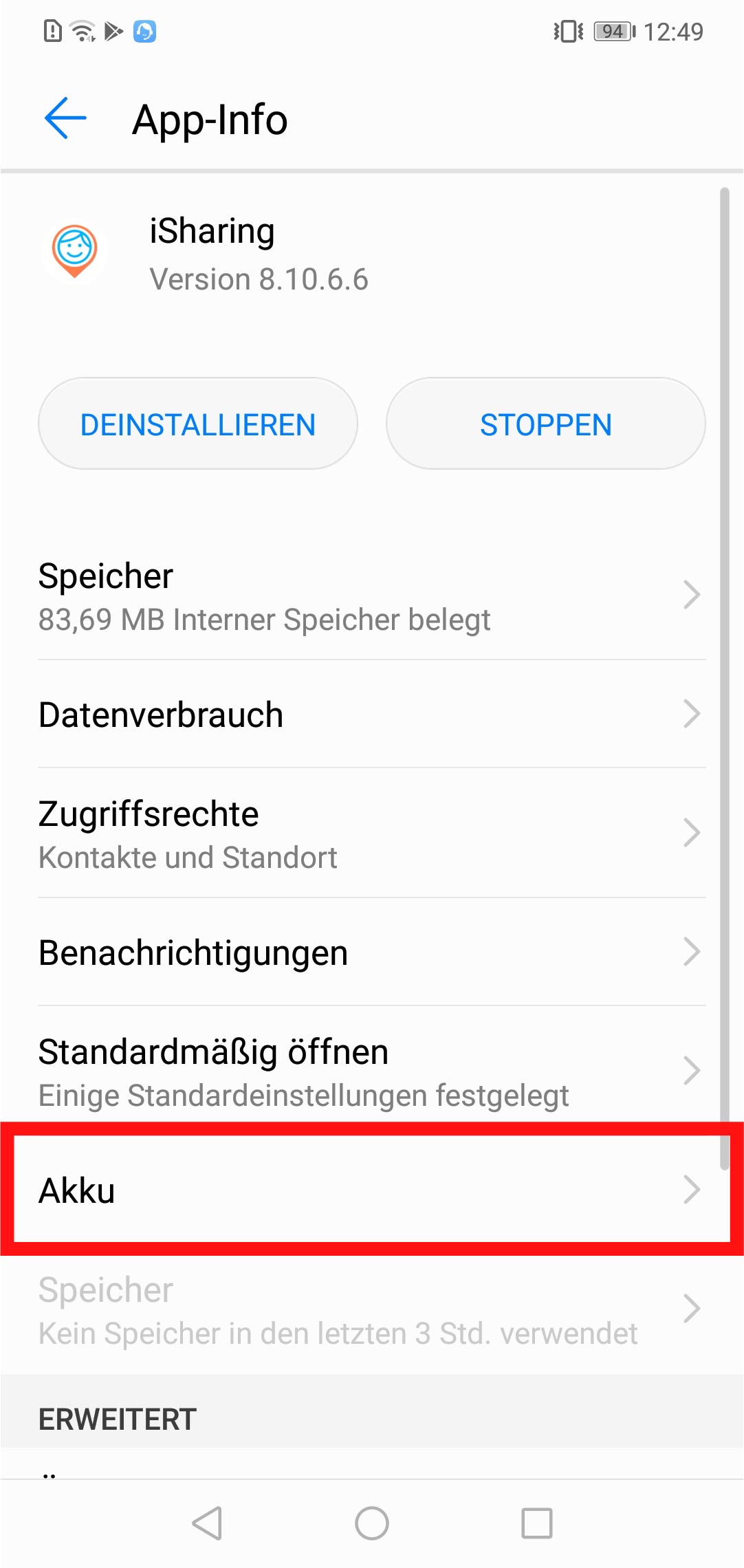Stop the app with STOPPEN
The image size is (744, 1568).
click(545, 424)
